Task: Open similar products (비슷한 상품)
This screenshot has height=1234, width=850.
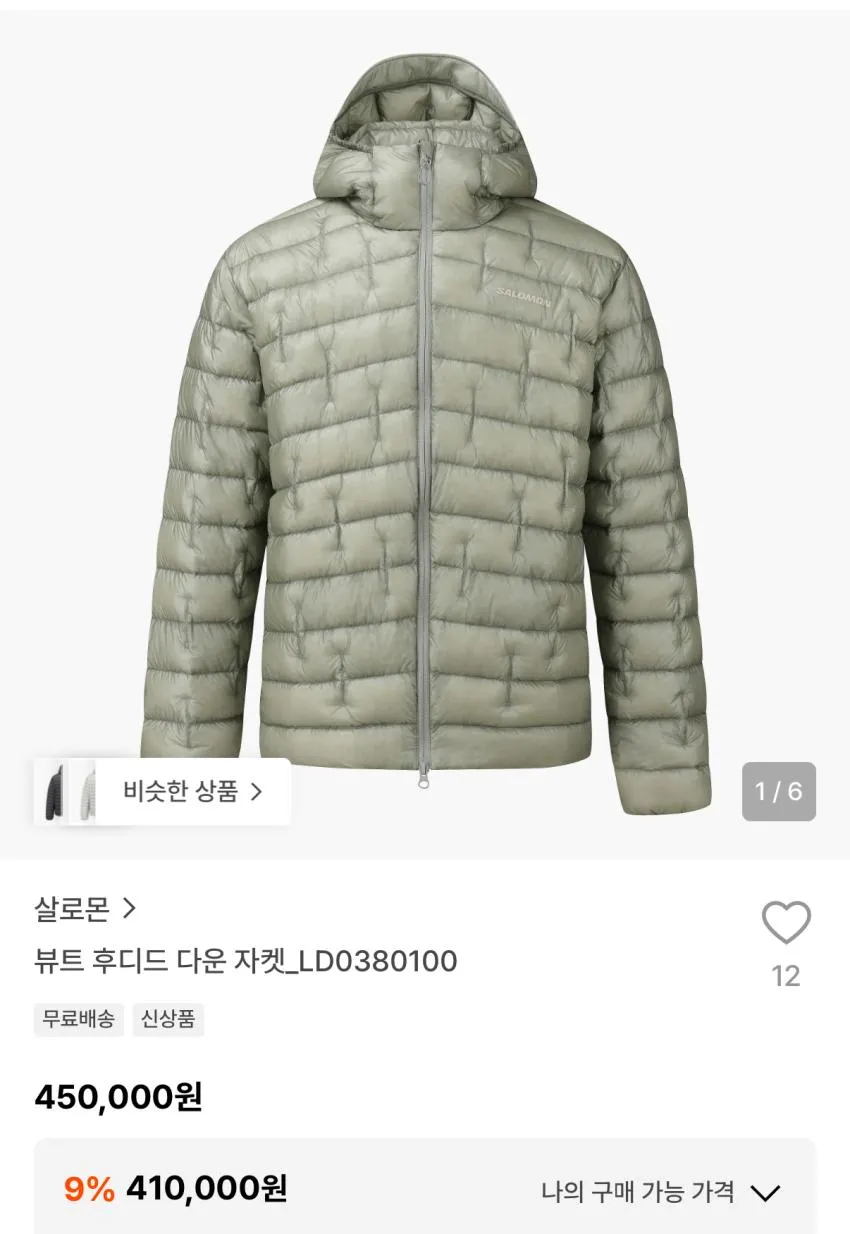Action: point(162,792)
